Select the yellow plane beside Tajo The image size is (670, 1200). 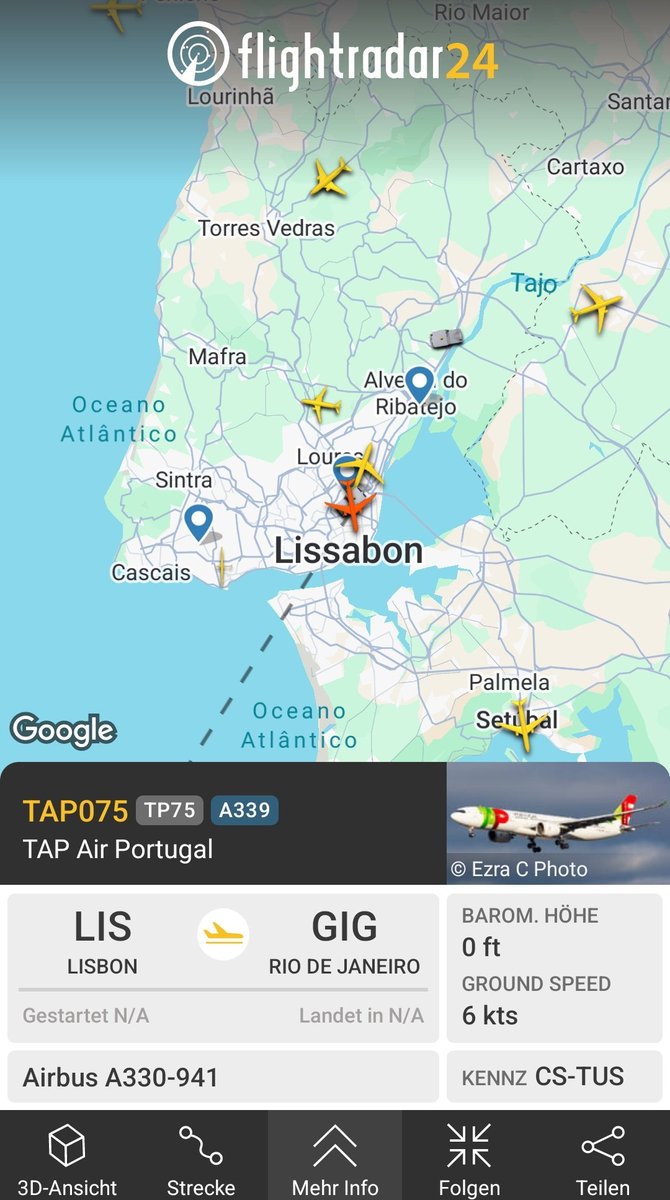(x=596, y=306)
